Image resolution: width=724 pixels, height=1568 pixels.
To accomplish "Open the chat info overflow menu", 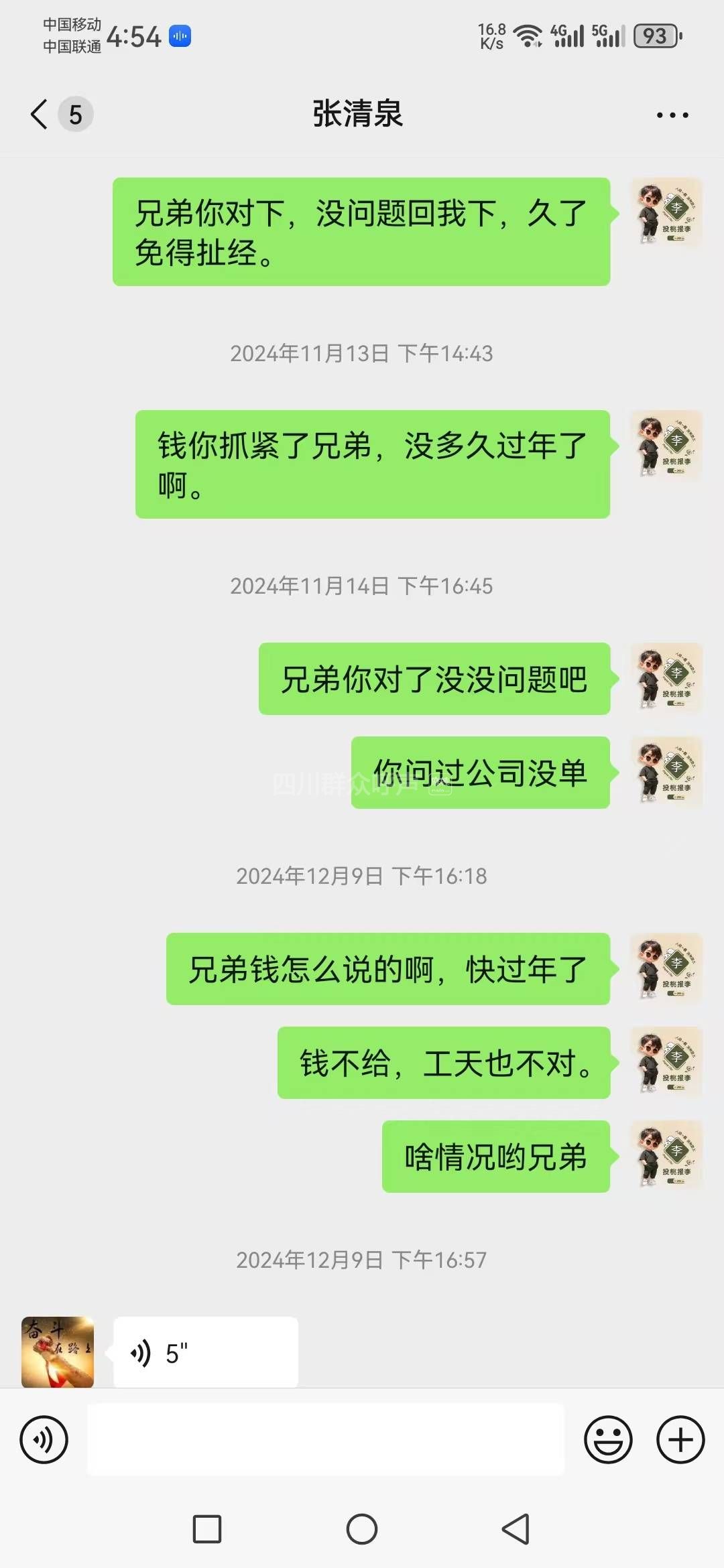I will [x=672, y=115].
